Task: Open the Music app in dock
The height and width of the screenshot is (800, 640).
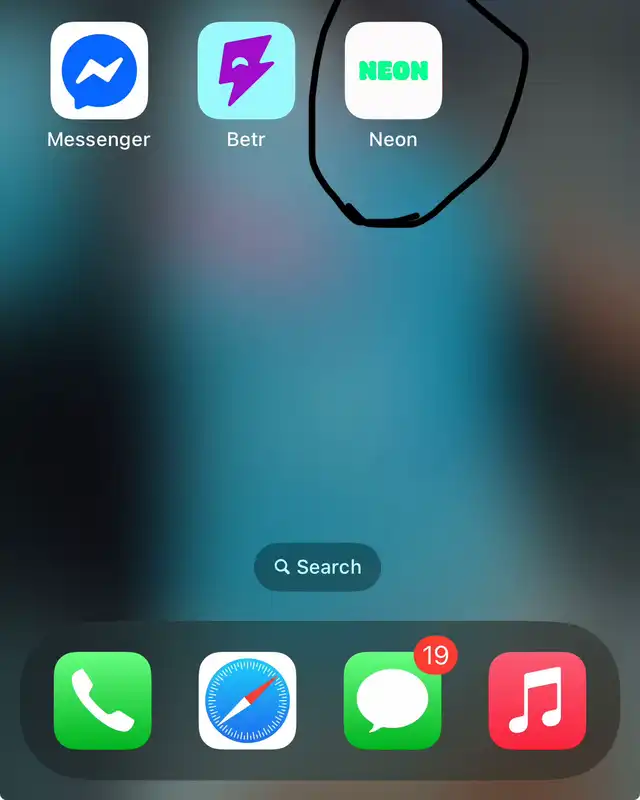Action: (x=537, y=701)
